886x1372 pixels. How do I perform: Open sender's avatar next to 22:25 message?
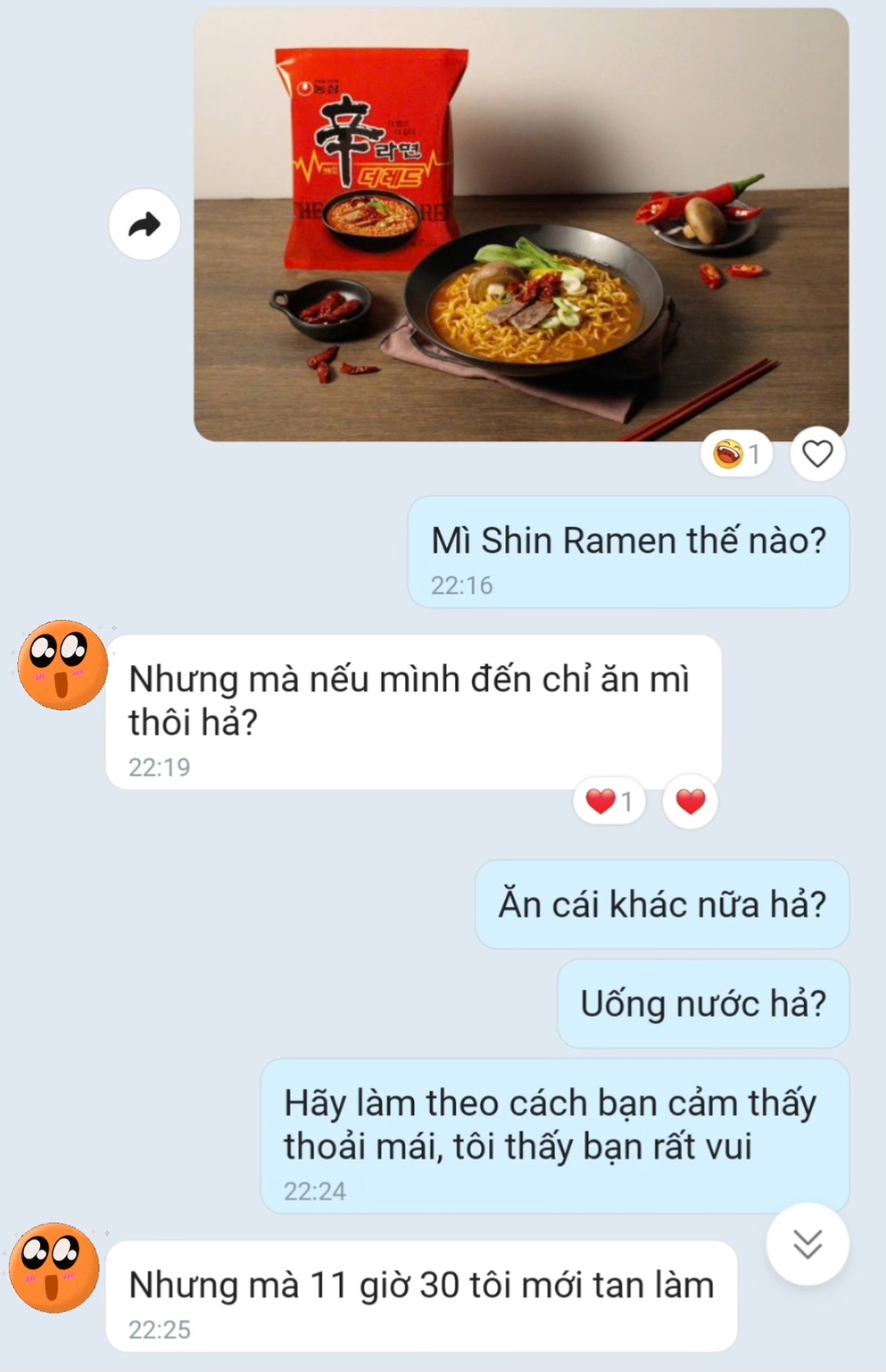54,1267
